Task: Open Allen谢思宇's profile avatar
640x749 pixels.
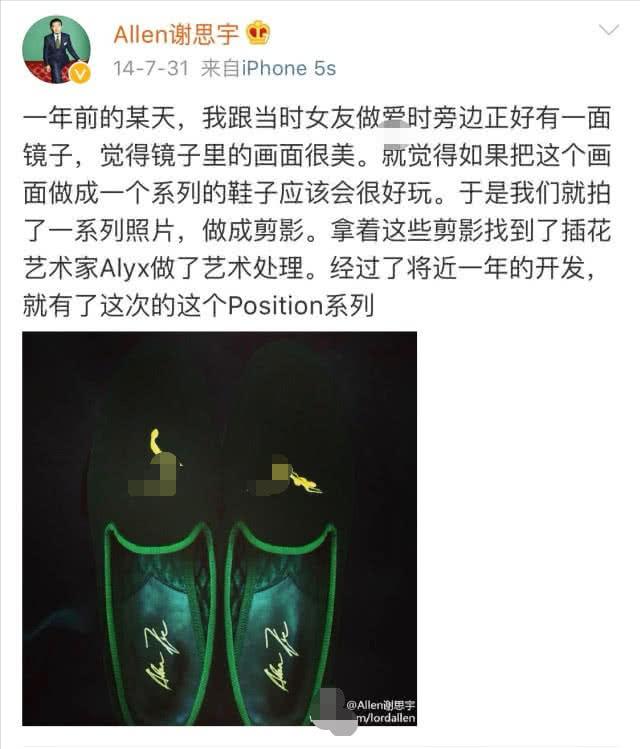Action: [56, 49]
